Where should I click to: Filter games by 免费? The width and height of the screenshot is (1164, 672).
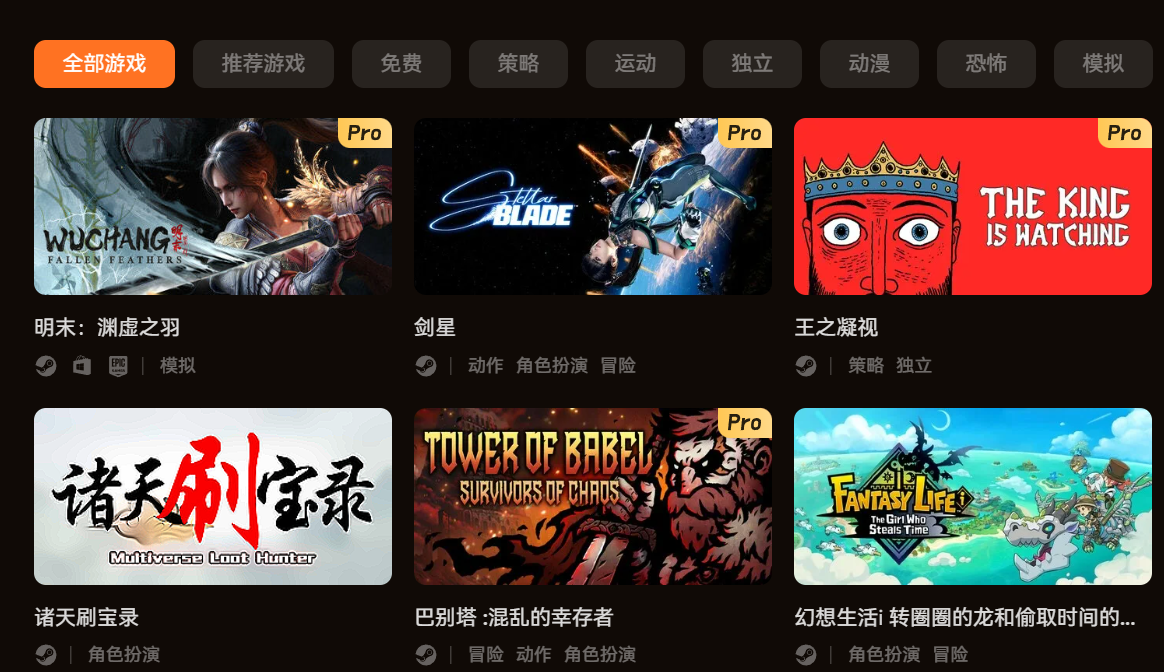(401, 64)
